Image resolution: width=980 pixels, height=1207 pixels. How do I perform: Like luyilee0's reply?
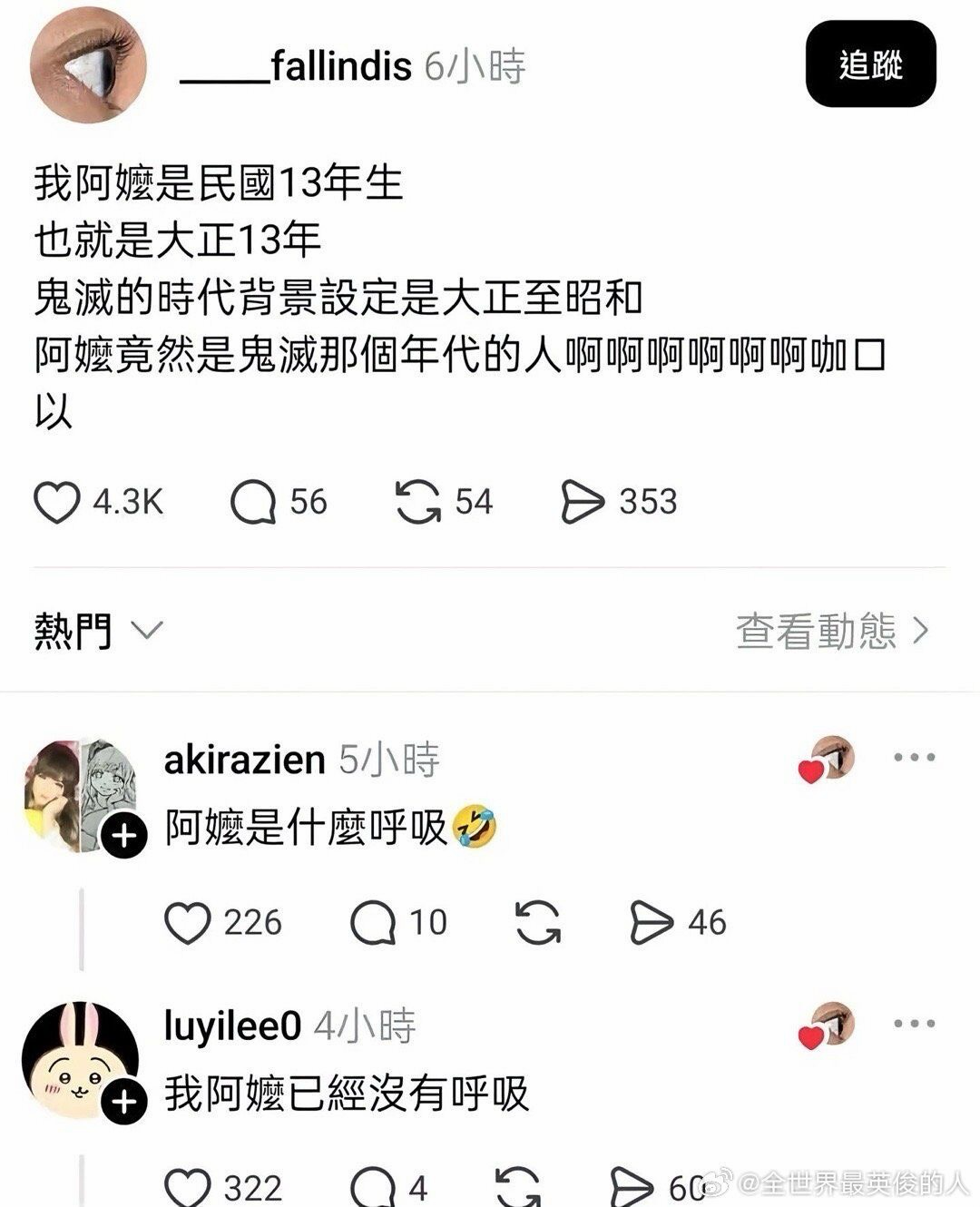[x=187, y=1186]
